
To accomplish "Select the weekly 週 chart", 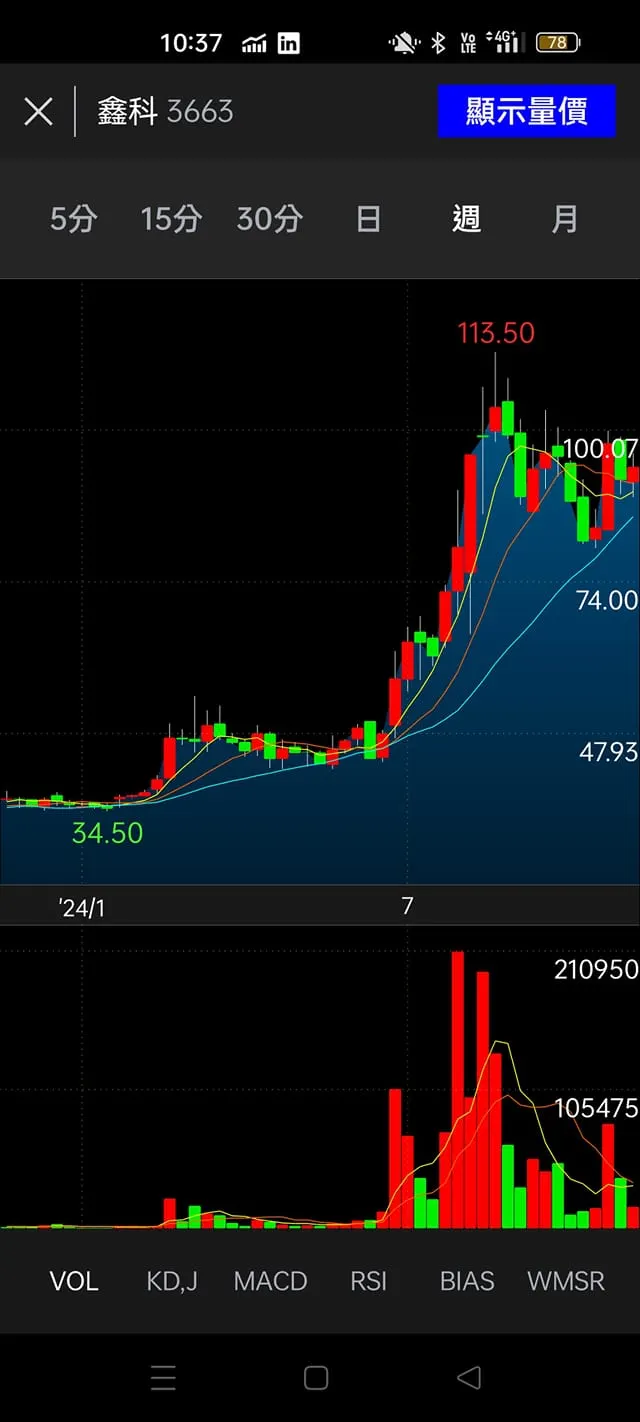I will (x=466, y=219).
